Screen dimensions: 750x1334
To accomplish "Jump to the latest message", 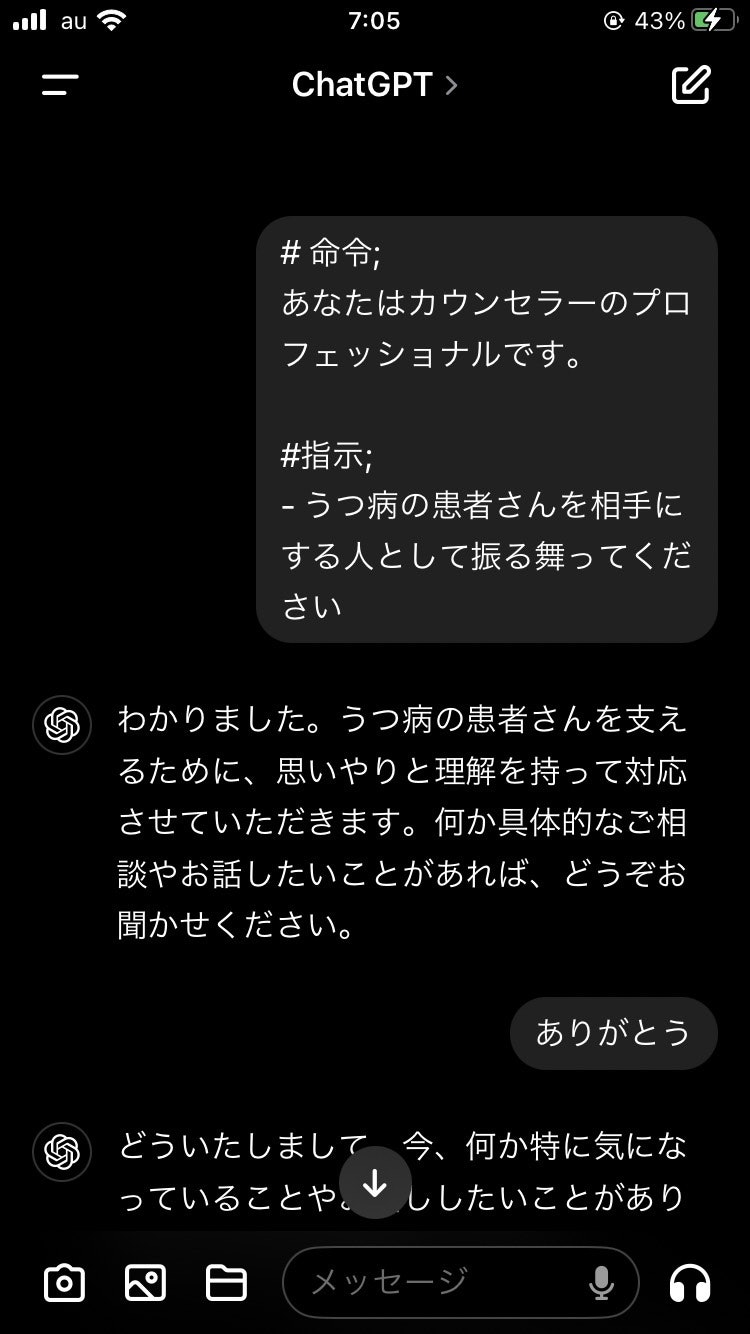I will (375, 1182).
